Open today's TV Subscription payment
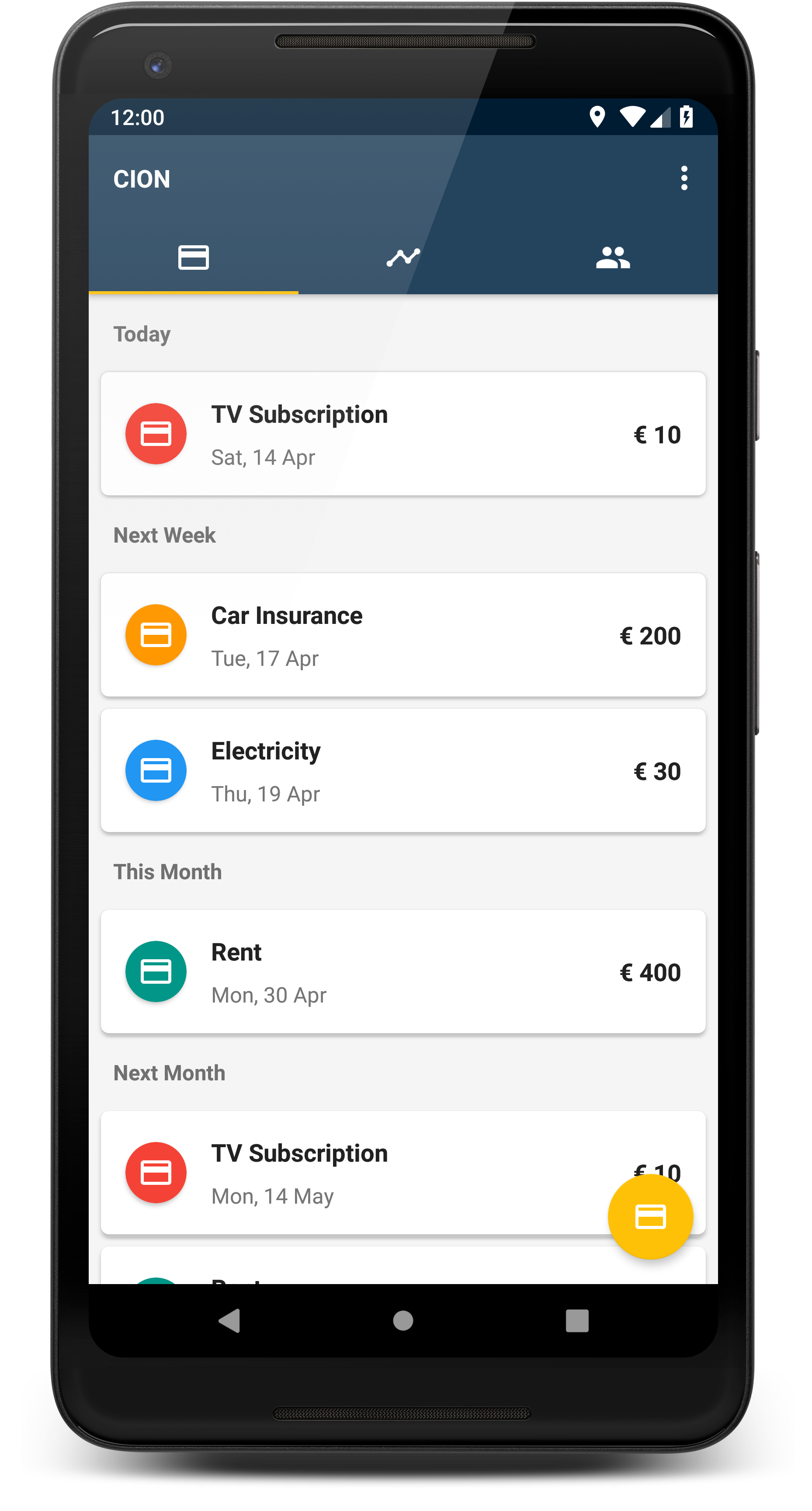 [x=403, y=434]
